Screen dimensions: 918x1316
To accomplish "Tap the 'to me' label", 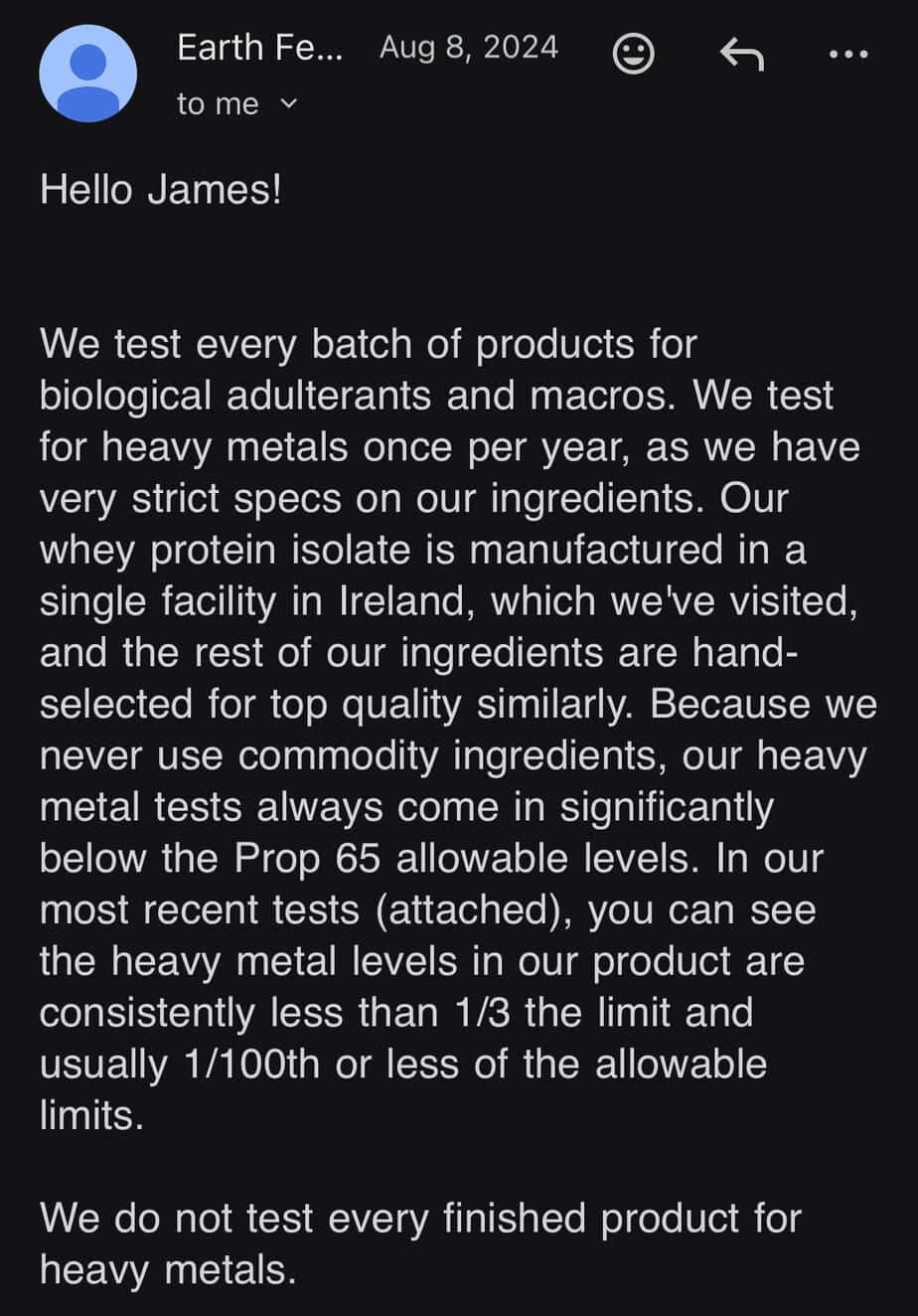I will pos(217,103).
